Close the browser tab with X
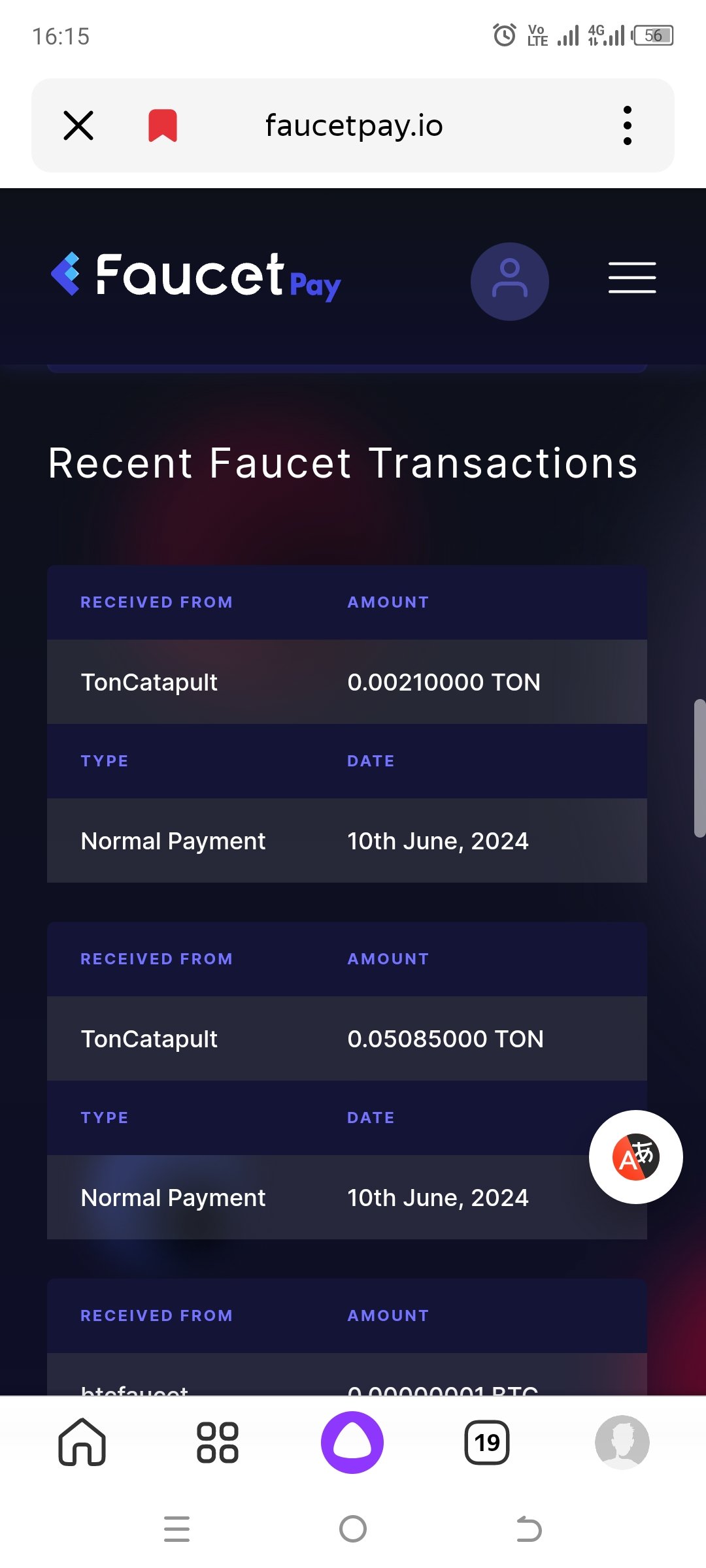This screenshot has width=706, height=1568. pos(78,125)
